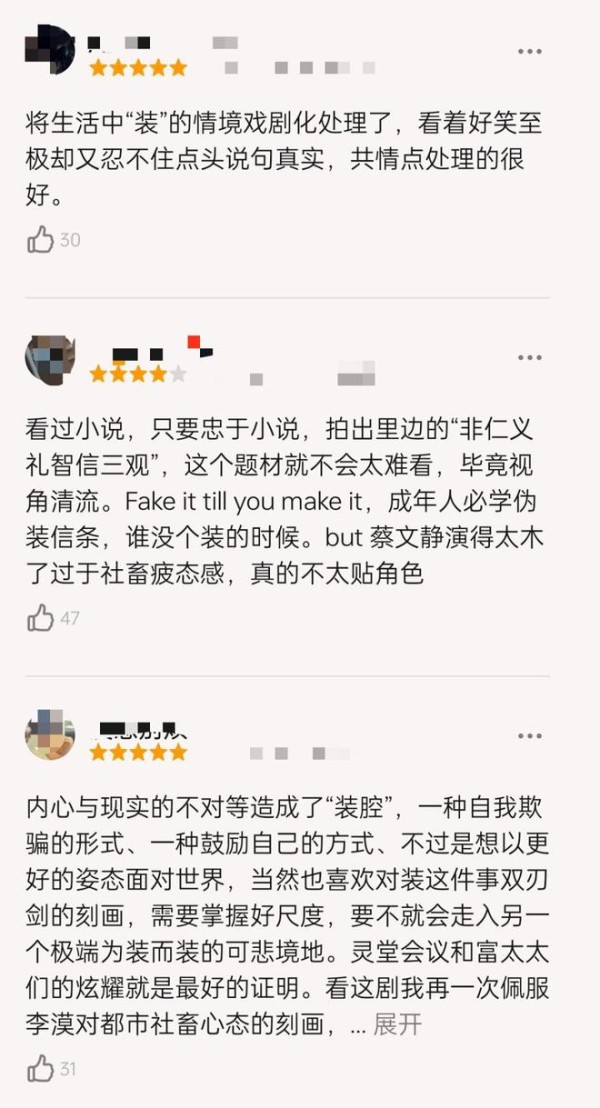Open overflow menu on the 47-likes review

(x=529, y=358)
